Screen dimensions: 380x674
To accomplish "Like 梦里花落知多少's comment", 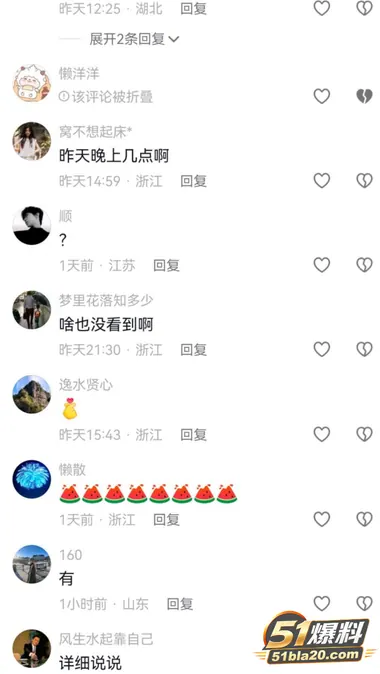I will [x=322, y=349].
